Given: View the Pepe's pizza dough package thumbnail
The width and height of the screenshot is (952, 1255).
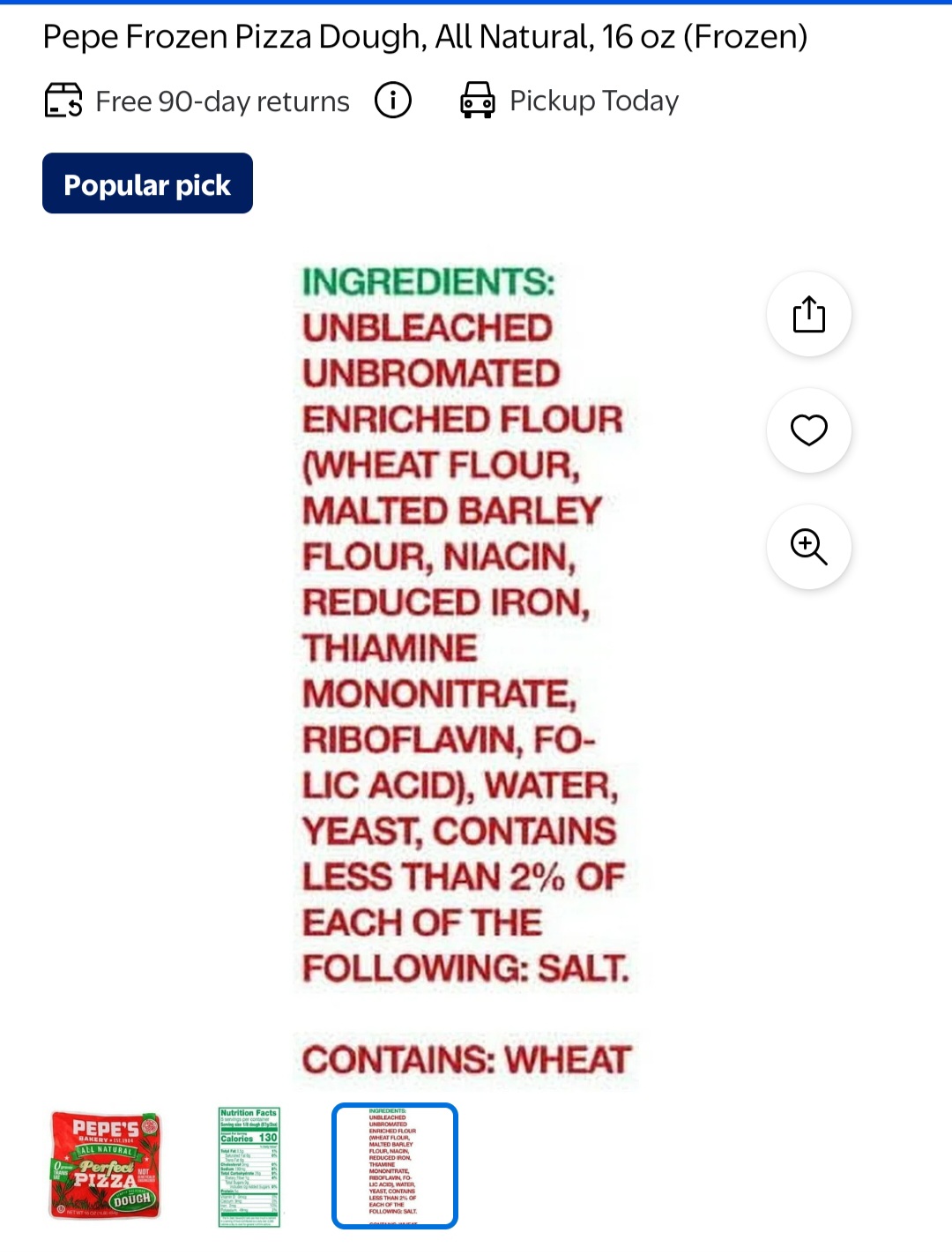Looking at the screenshot, I should tap(106, 1165).
